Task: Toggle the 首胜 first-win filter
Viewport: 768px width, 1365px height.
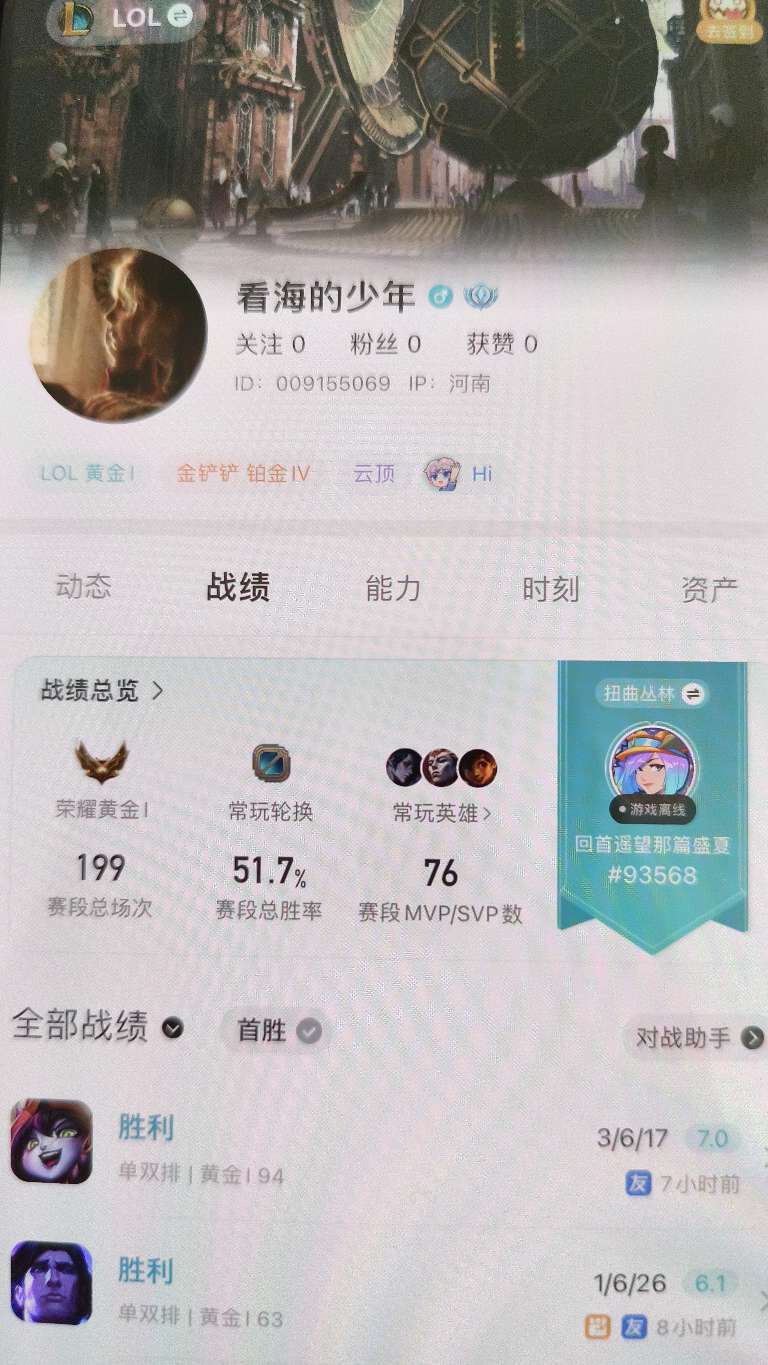Action: [x=275, y=1031]
